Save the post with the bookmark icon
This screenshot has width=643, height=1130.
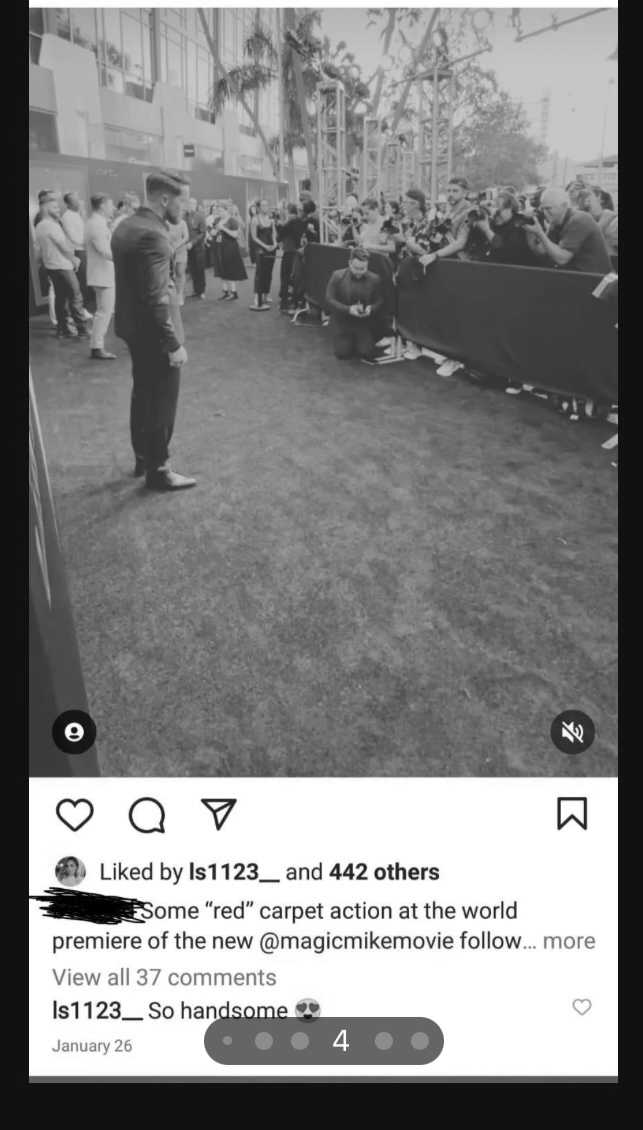click(x=572, y=814)
